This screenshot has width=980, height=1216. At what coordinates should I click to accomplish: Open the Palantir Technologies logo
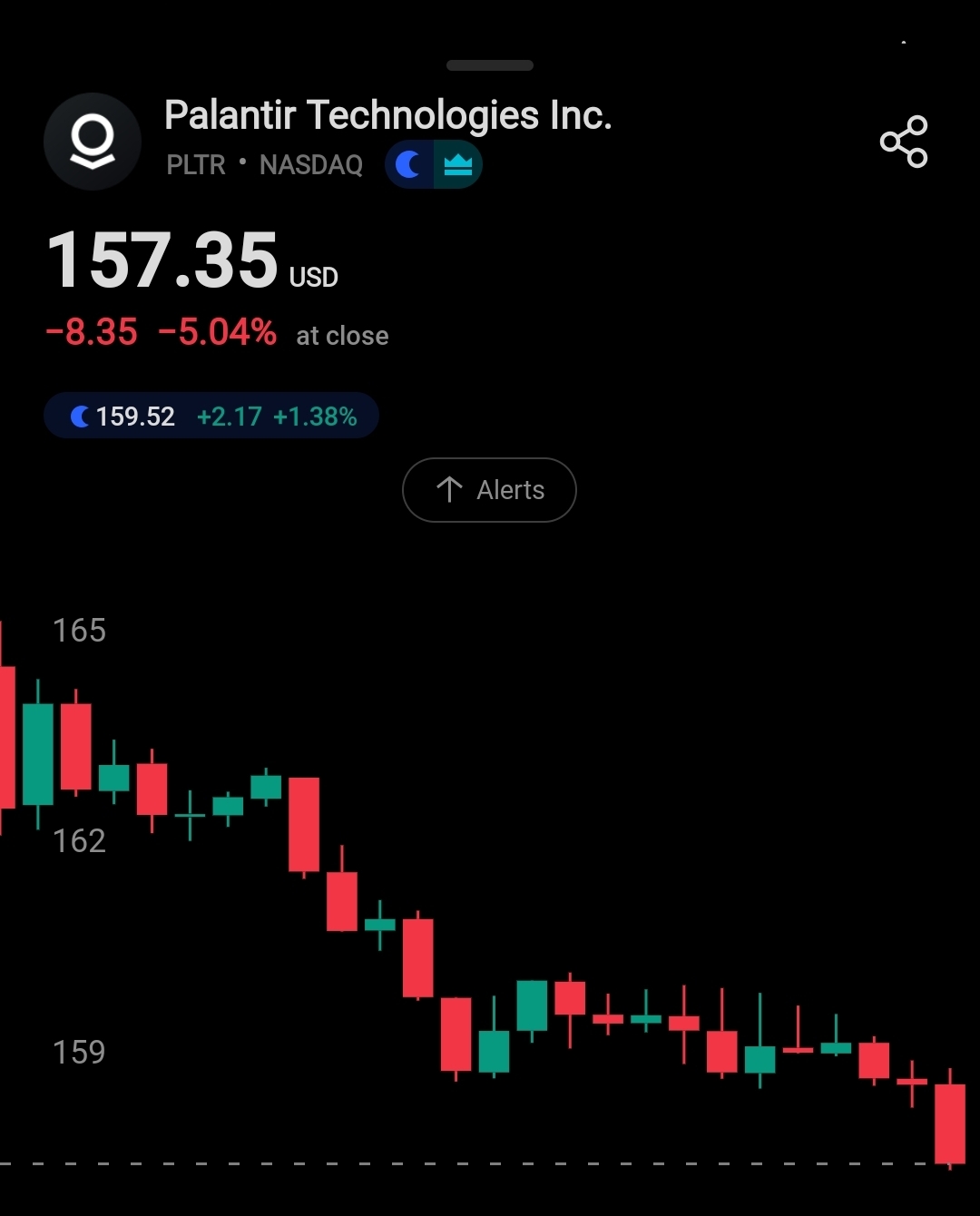tap(93, 142)
